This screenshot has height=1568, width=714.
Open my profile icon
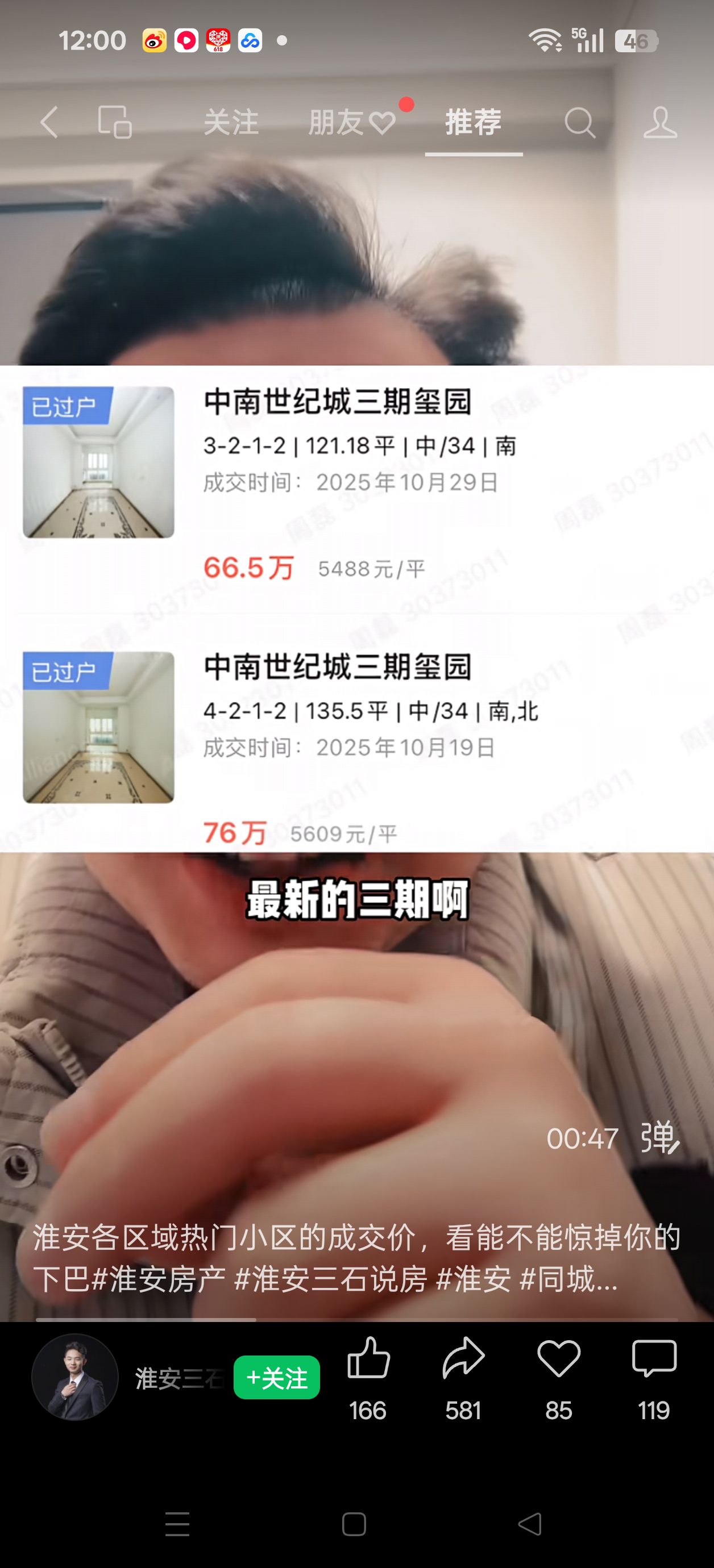[x=661, y=122]
